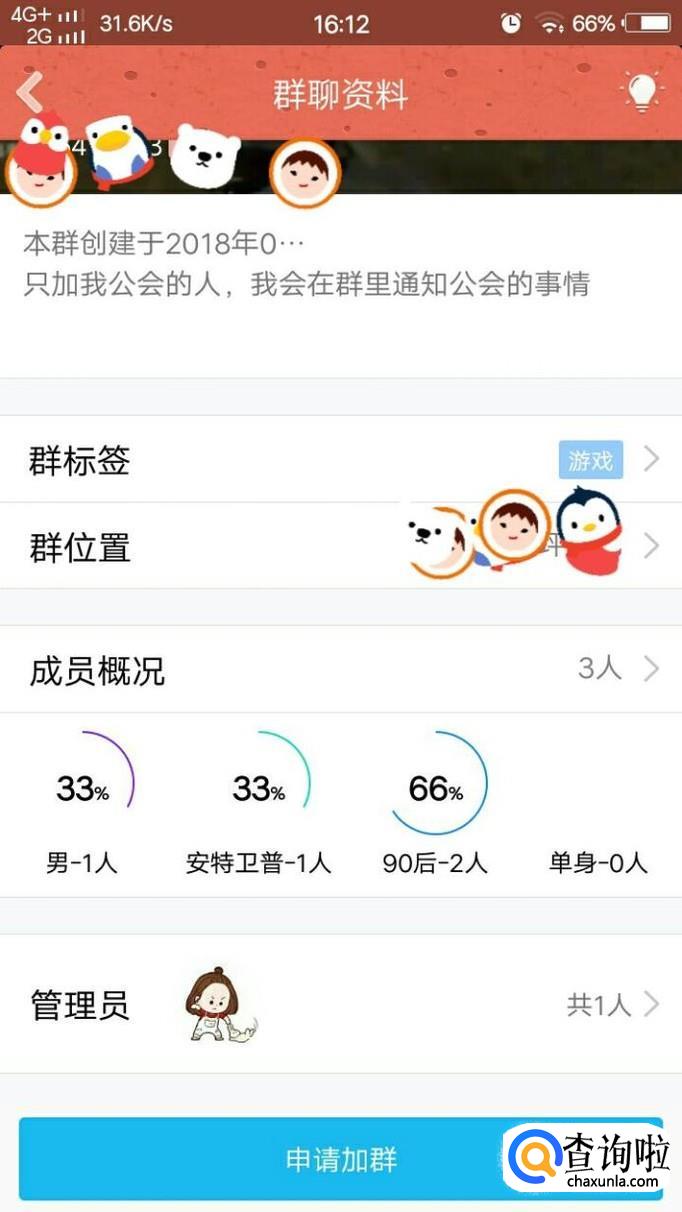The width and height of the screenshot is (682, 1212).
Task: Tap the light bulb icon
Action: tap(642, 94)
